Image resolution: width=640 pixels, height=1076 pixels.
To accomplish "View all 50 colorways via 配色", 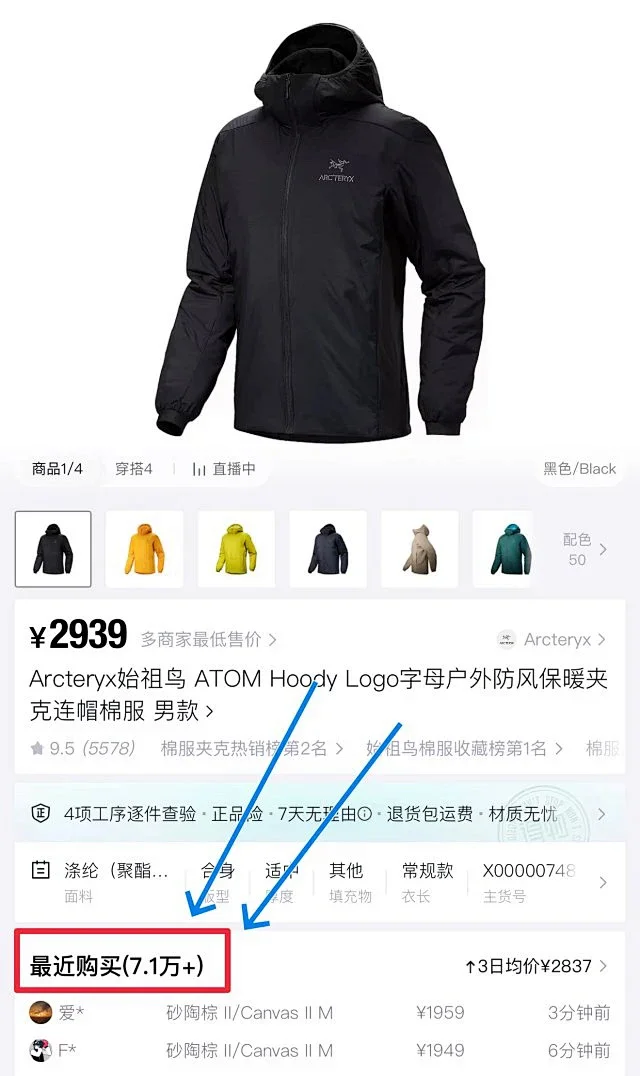I will point(586,549).
